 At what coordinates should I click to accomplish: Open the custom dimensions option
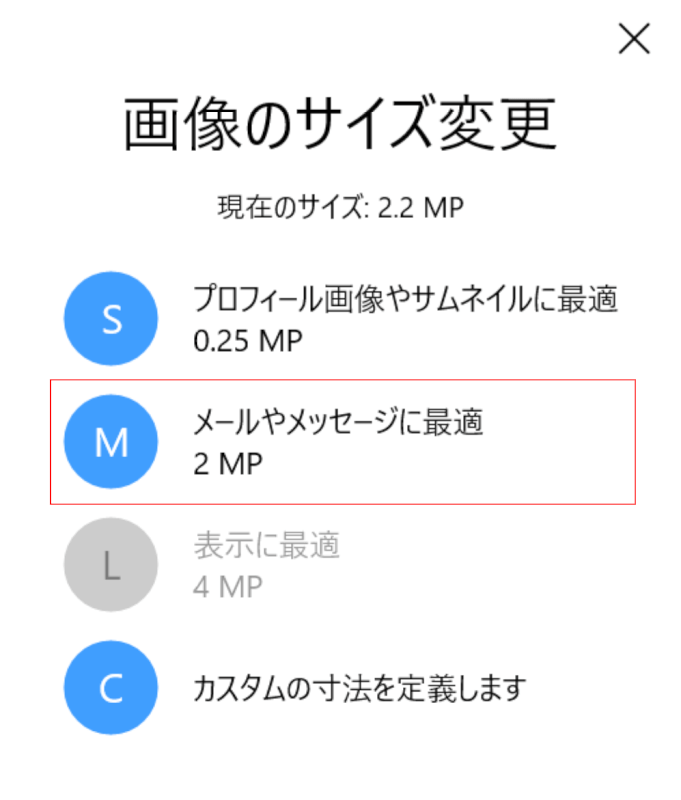point(340,688)
